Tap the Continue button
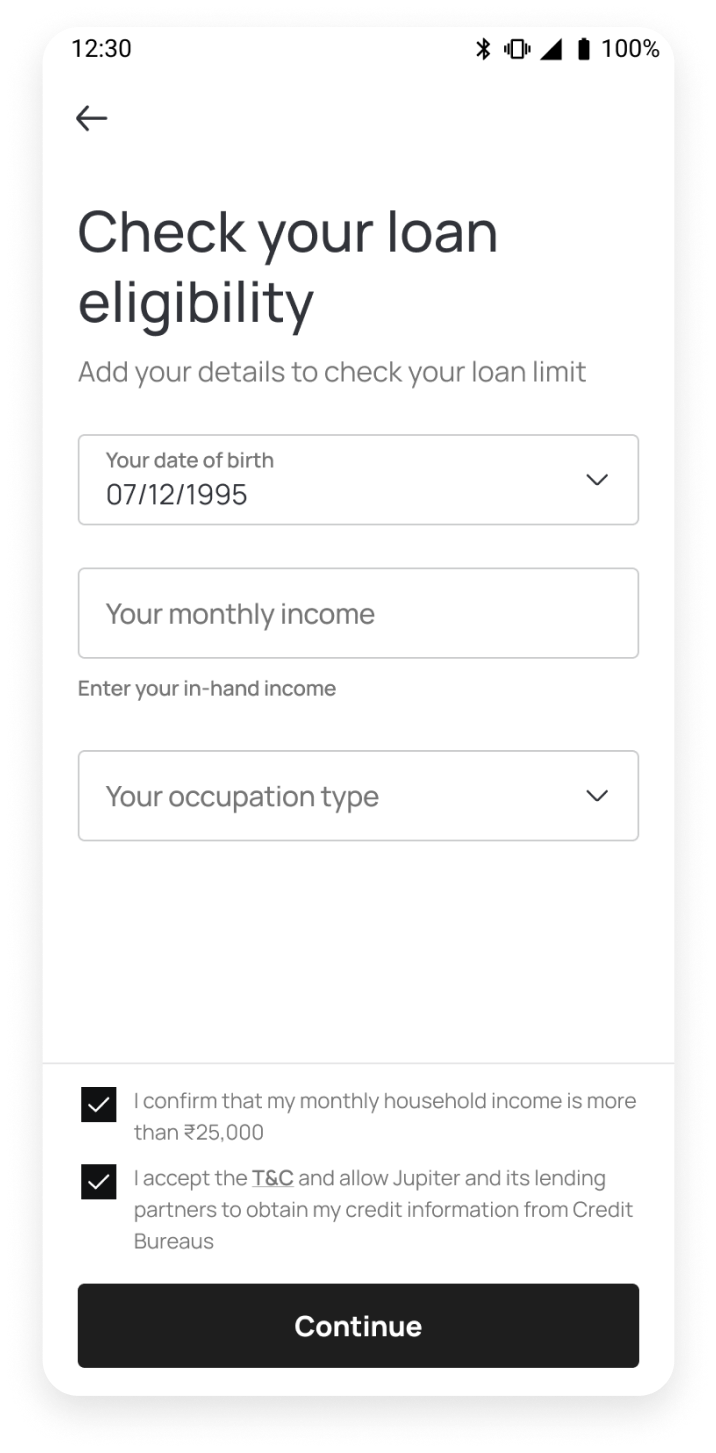The height and width of the screenshot is (1453, 716). click(x=358, y=1326)
